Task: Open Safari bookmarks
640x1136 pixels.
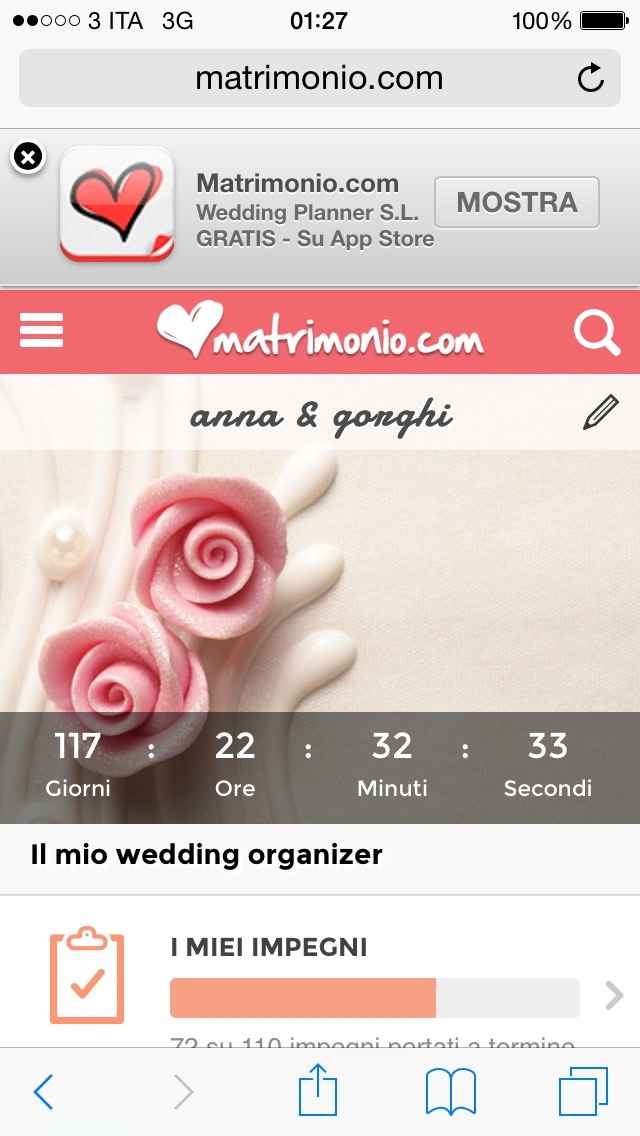Action: click(x=451, y=1092)
